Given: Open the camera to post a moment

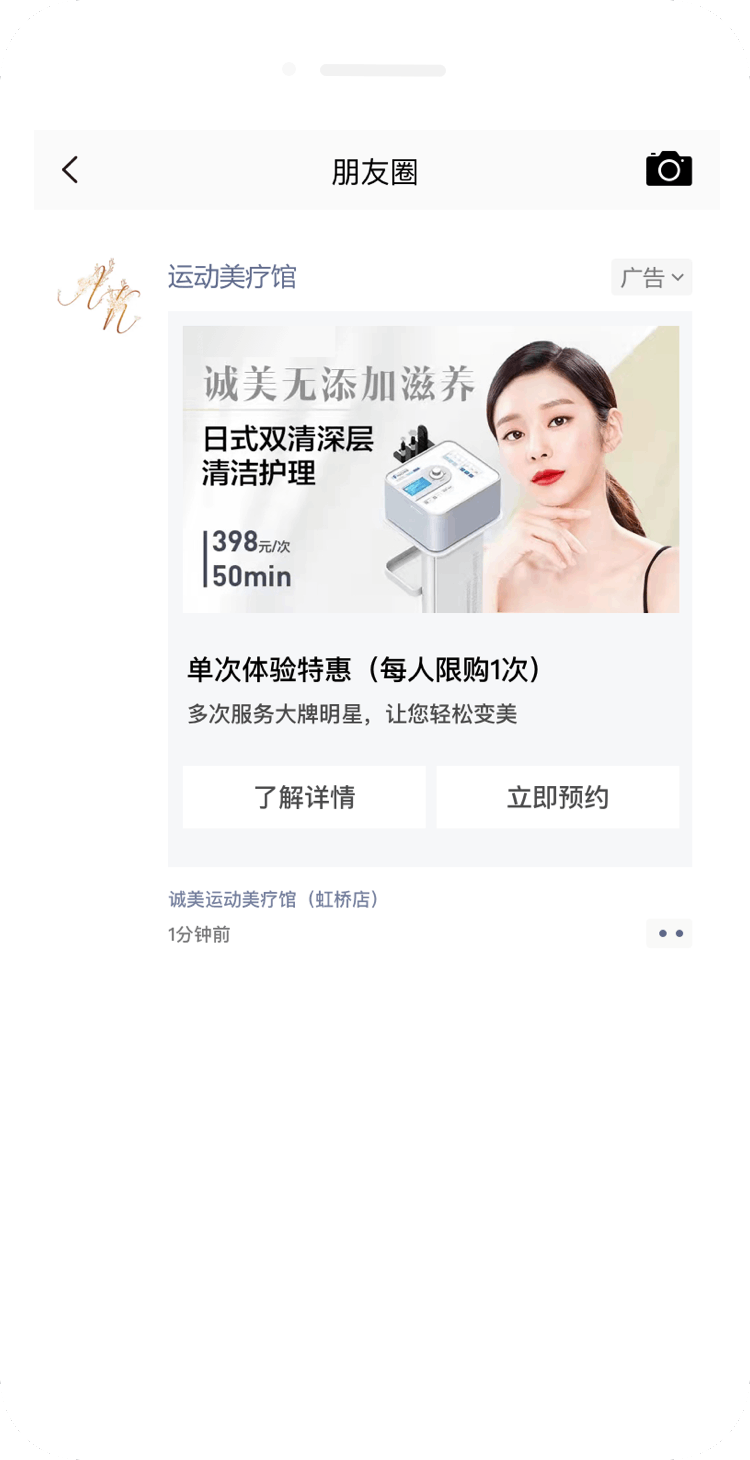Looking at the screenshot, I should coord(669,170).
